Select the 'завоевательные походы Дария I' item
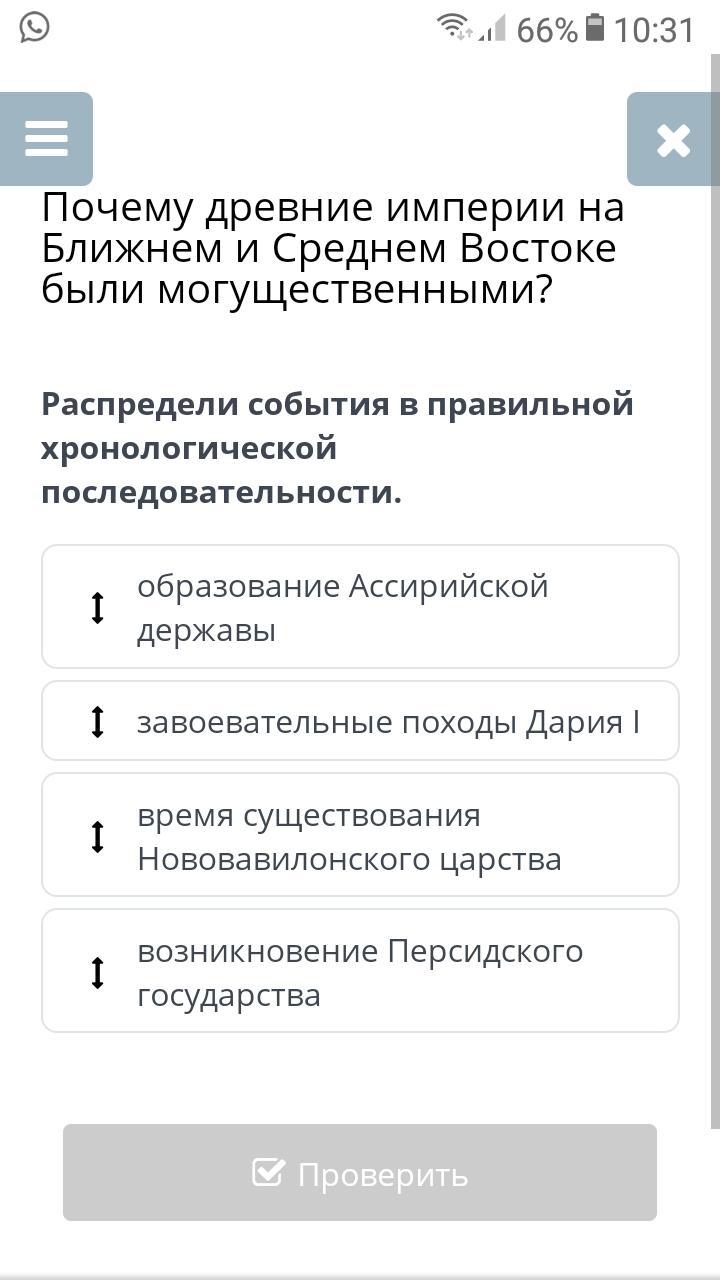The image size is (720, 1280). 360,721
